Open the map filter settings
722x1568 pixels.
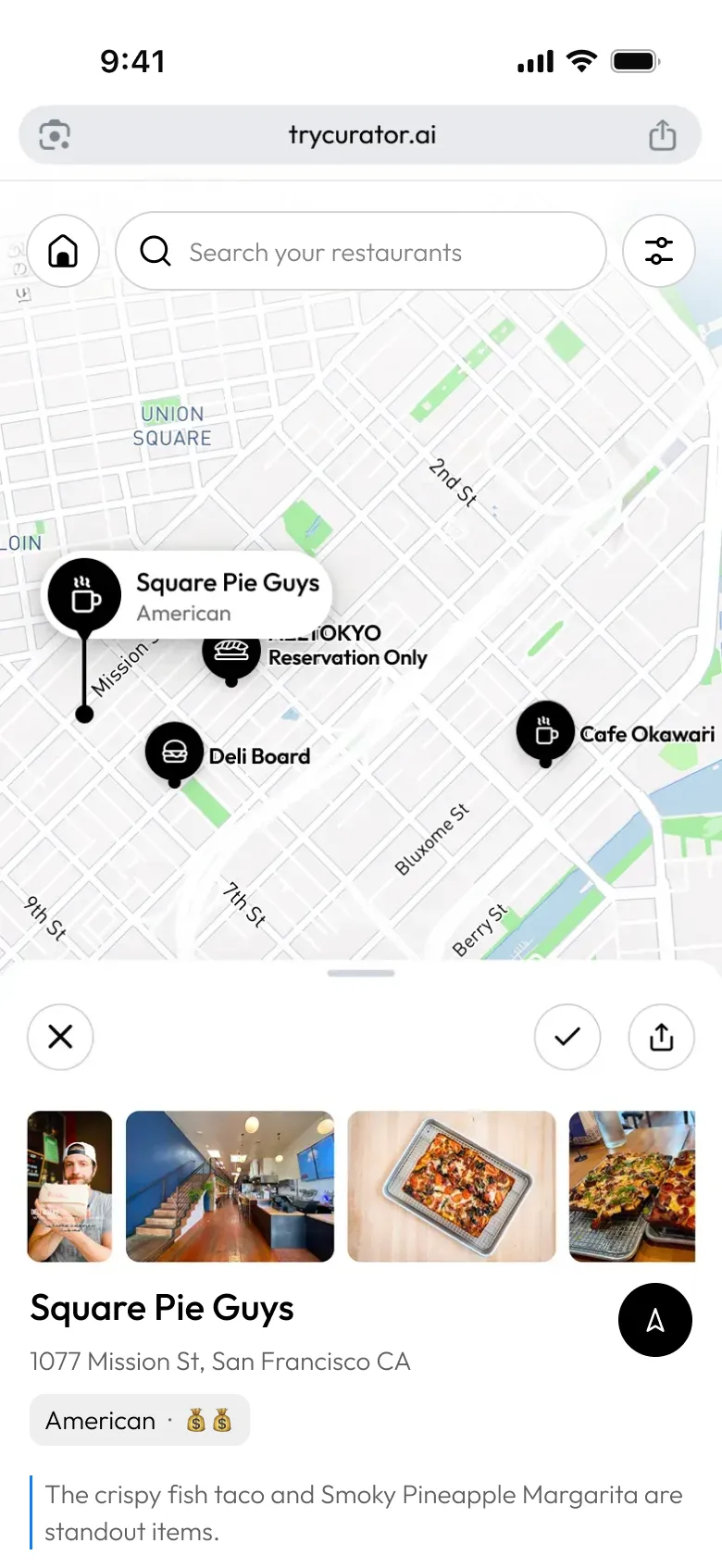click(x=658, y=251)
